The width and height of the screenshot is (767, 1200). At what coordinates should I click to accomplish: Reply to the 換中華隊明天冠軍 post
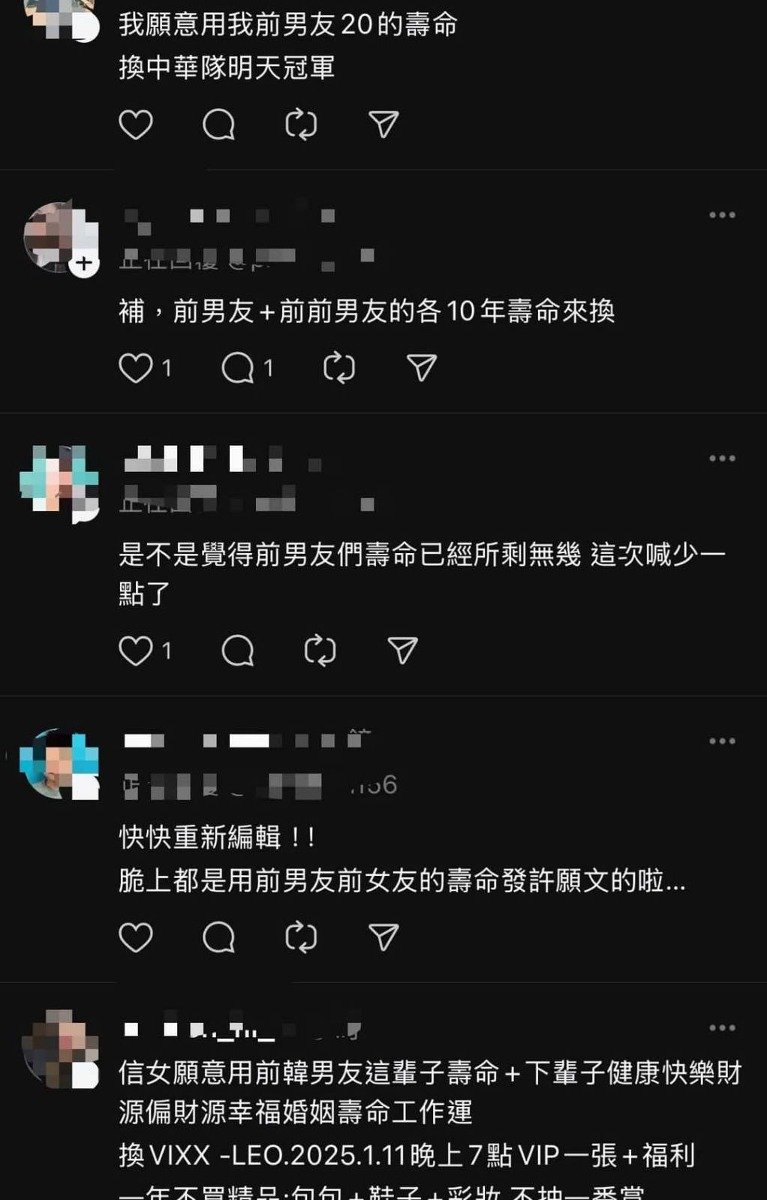tap(218, 124)
